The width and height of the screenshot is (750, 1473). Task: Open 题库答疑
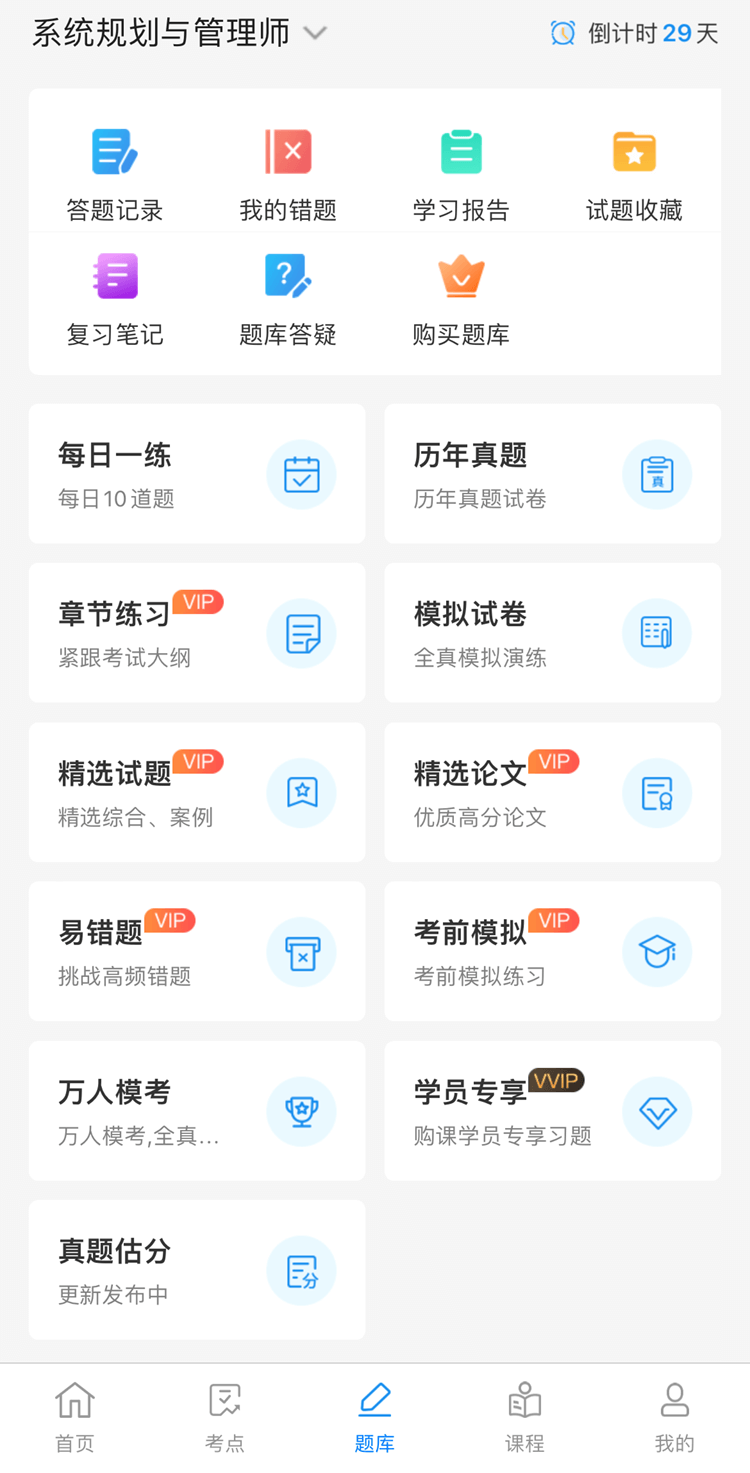[x=288, y=299]
